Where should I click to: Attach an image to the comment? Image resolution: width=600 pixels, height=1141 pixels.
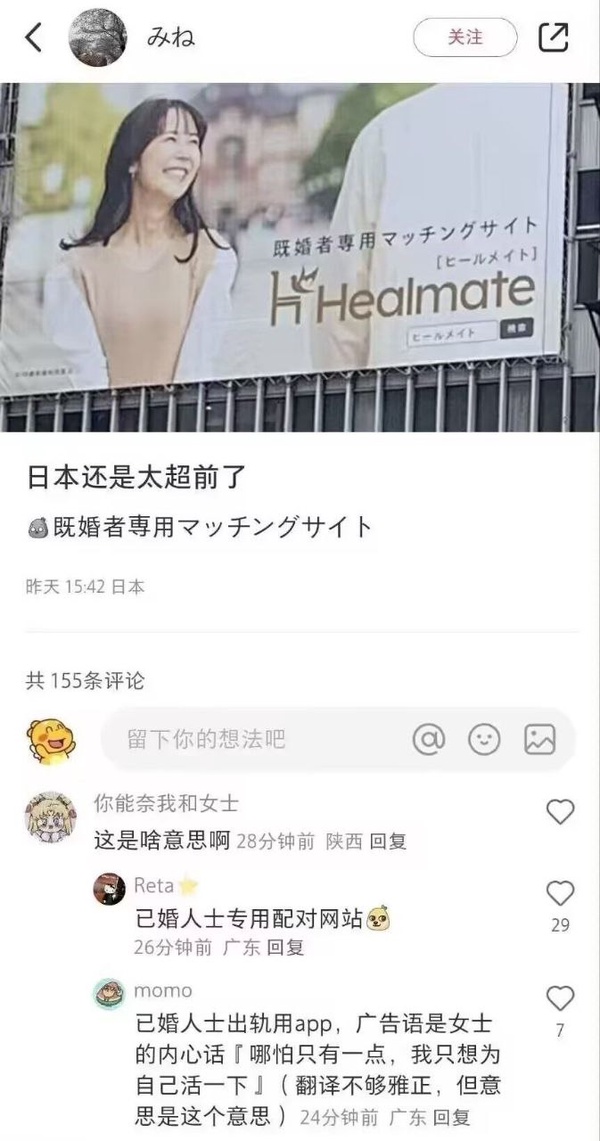[x=540, y=739]
